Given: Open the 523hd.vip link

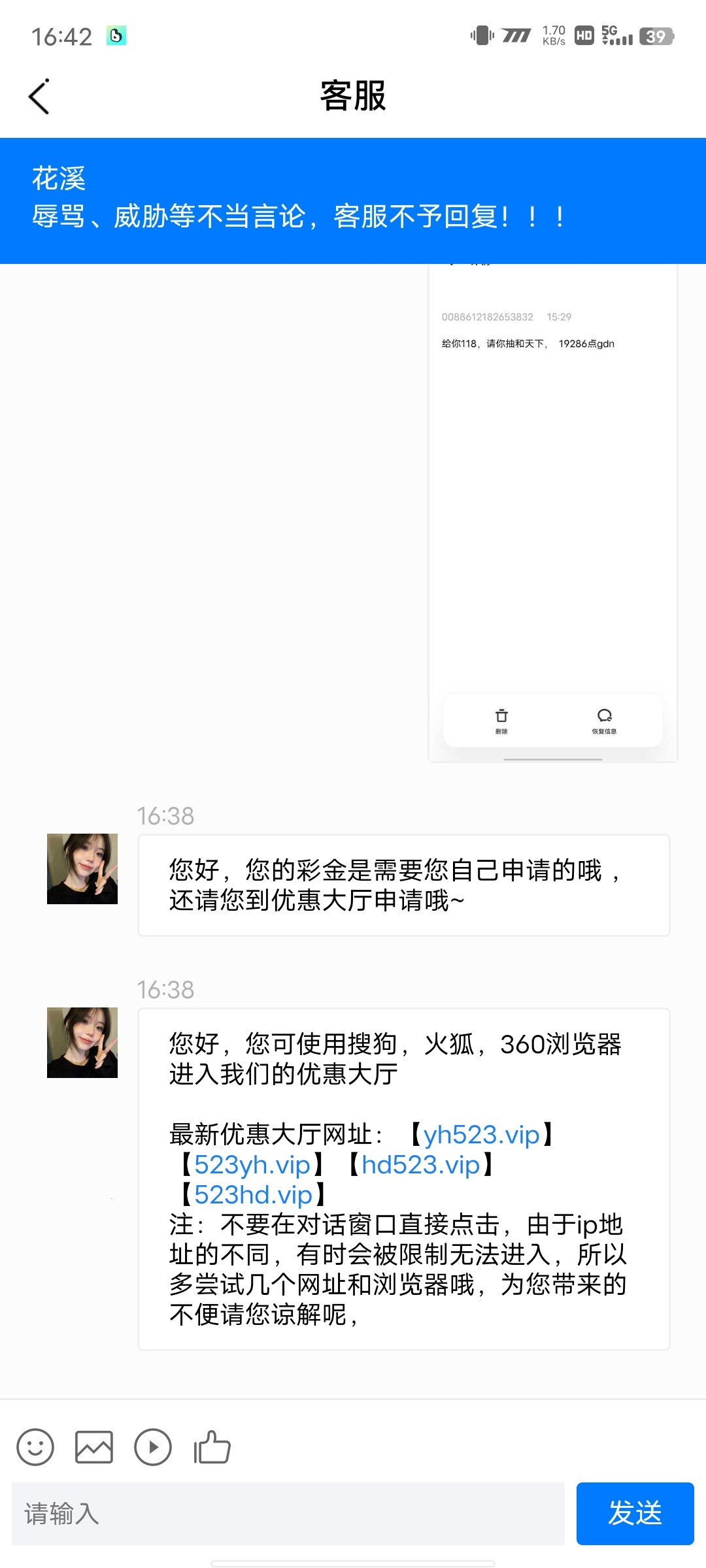Looking at the screenshot, I should coord(252,1194).
